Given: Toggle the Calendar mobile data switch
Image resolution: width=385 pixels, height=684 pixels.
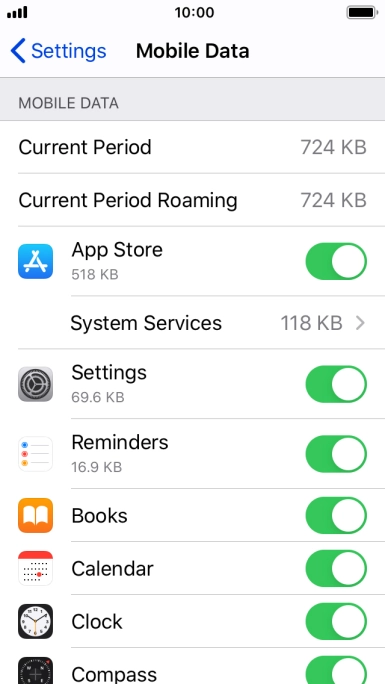Looking at the screenshot, I should pyautogui.click(x=336, y=568).
